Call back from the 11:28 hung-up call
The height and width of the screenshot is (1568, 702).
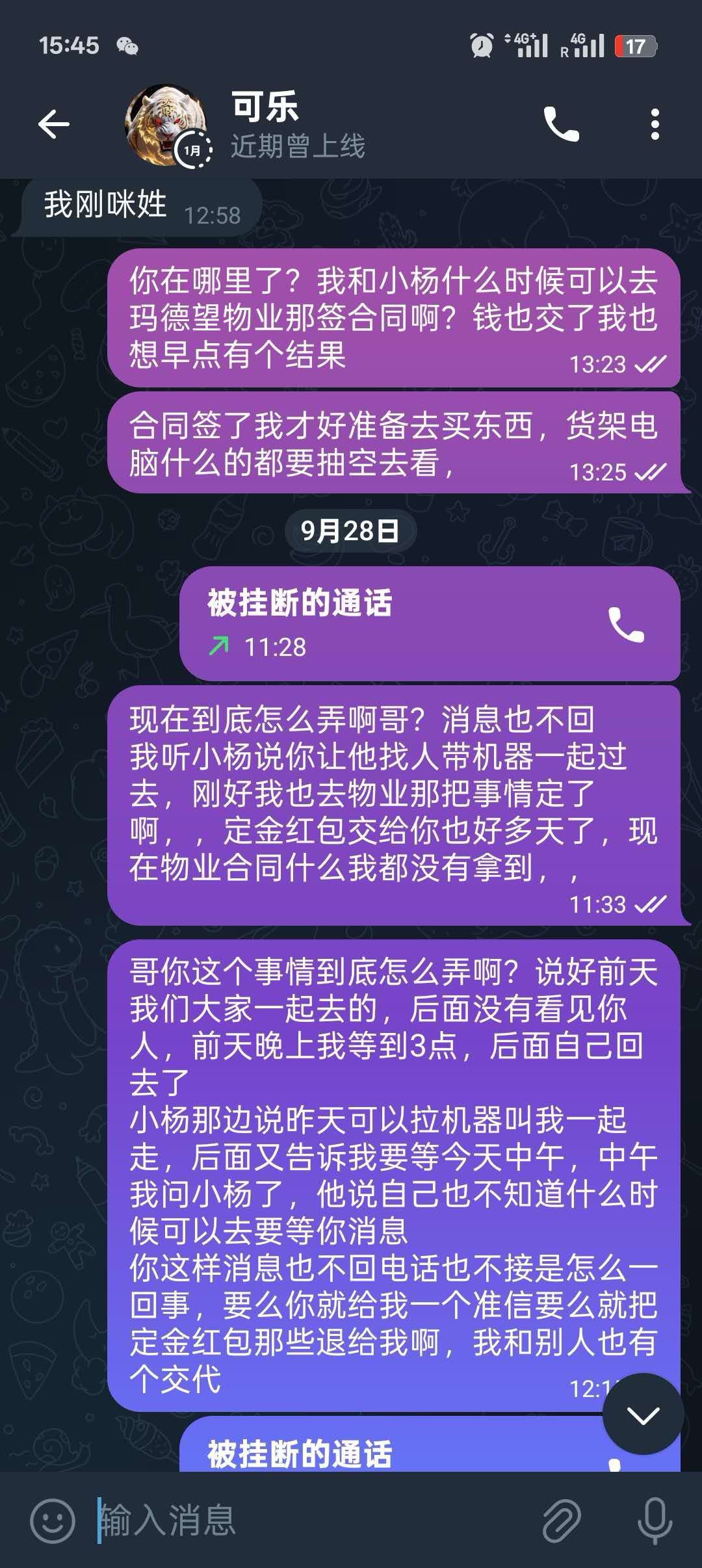coord(625,625)
